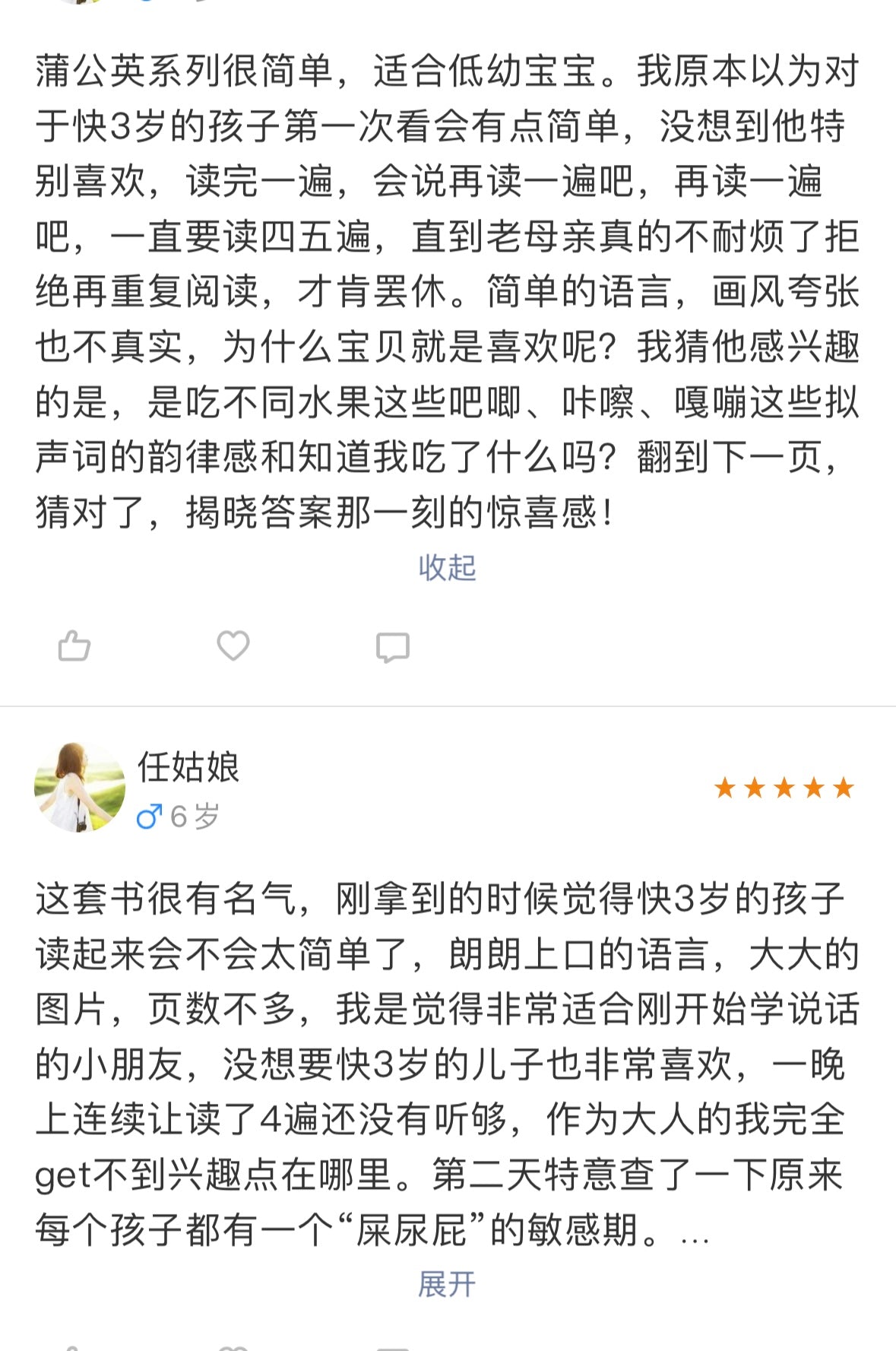Like the review about 蒲公英系列

(x=74, y=646)
